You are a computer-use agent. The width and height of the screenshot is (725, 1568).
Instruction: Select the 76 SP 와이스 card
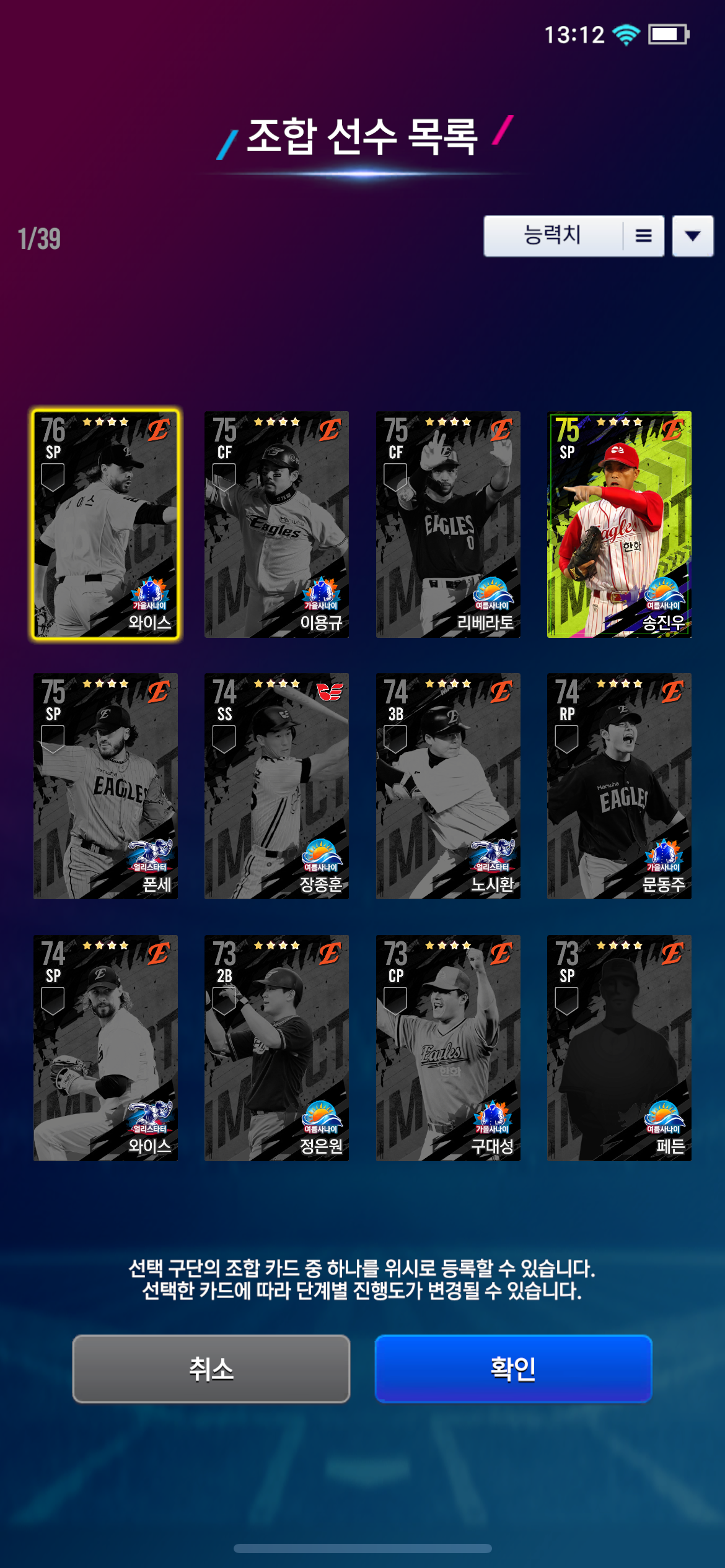click(105, 524)
